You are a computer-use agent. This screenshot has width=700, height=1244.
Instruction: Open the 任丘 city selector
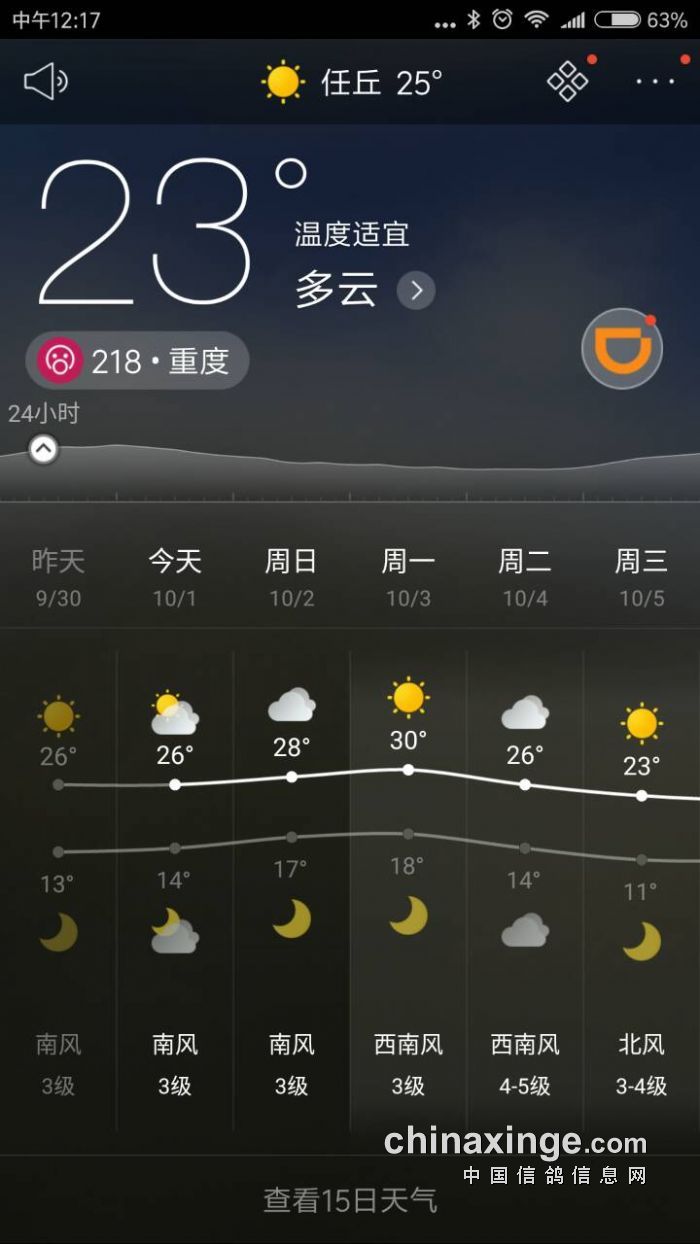[x=352, y=82]
